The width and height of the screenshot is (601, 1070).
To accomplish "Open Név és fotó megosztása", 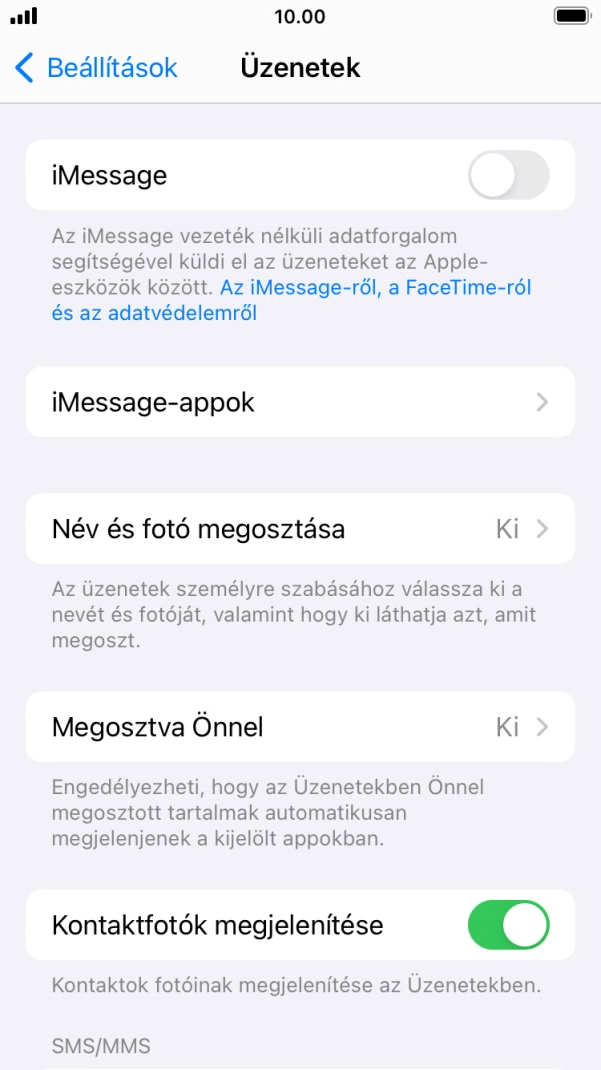I will pyautogui.click(x=300, y=529).
